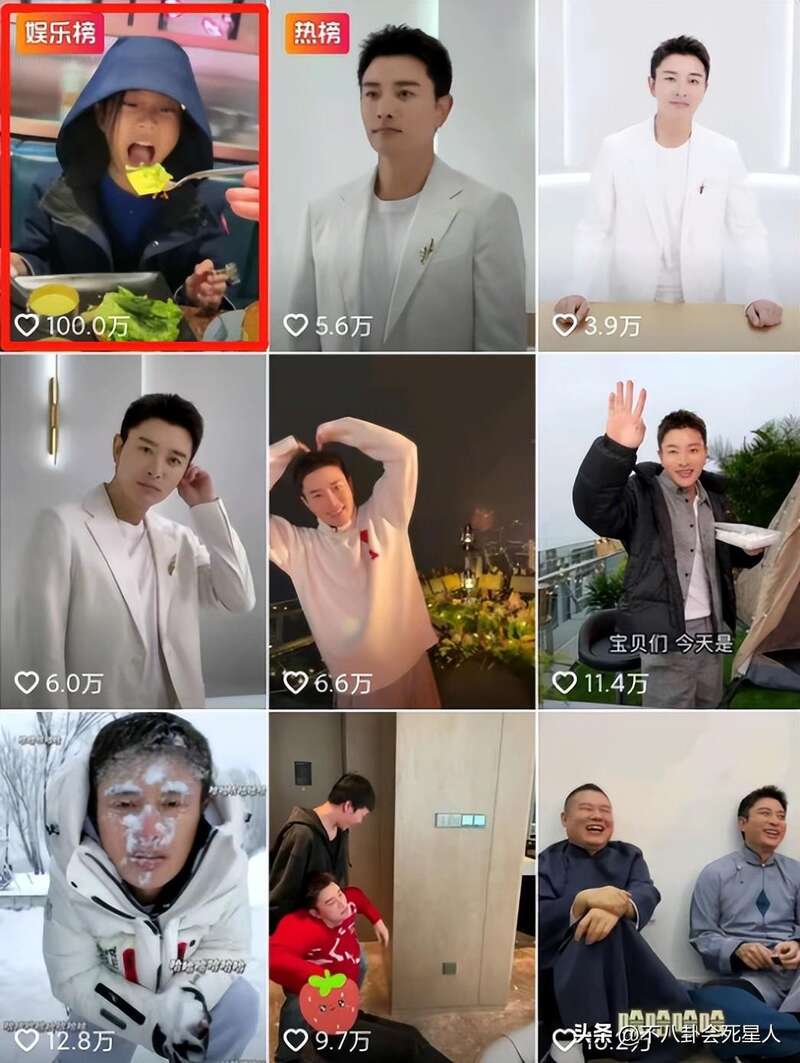
Task: Open the video with 100.0万 likes
Action: tap(134, 177)
